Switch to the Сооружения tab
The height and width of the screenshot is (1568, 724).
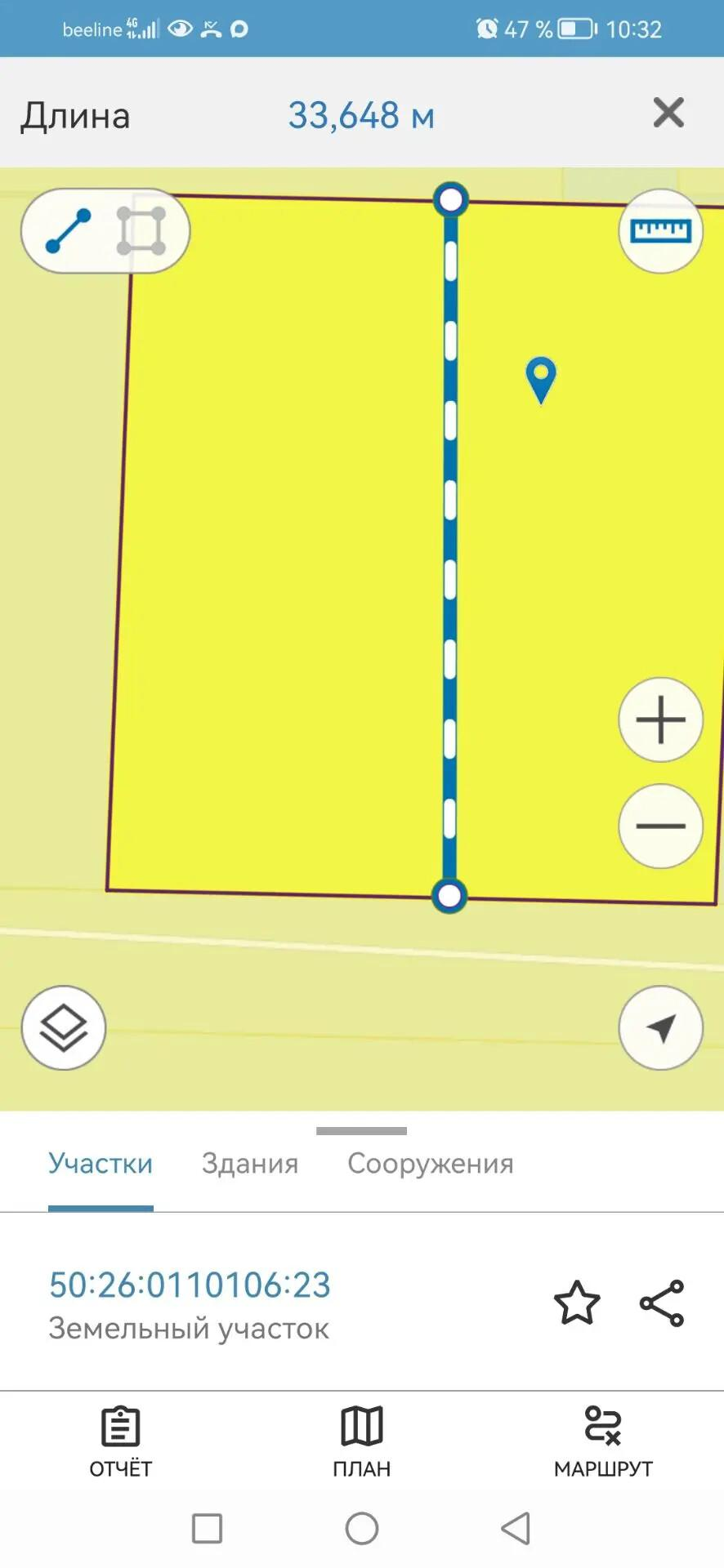tap(431, 1163)
